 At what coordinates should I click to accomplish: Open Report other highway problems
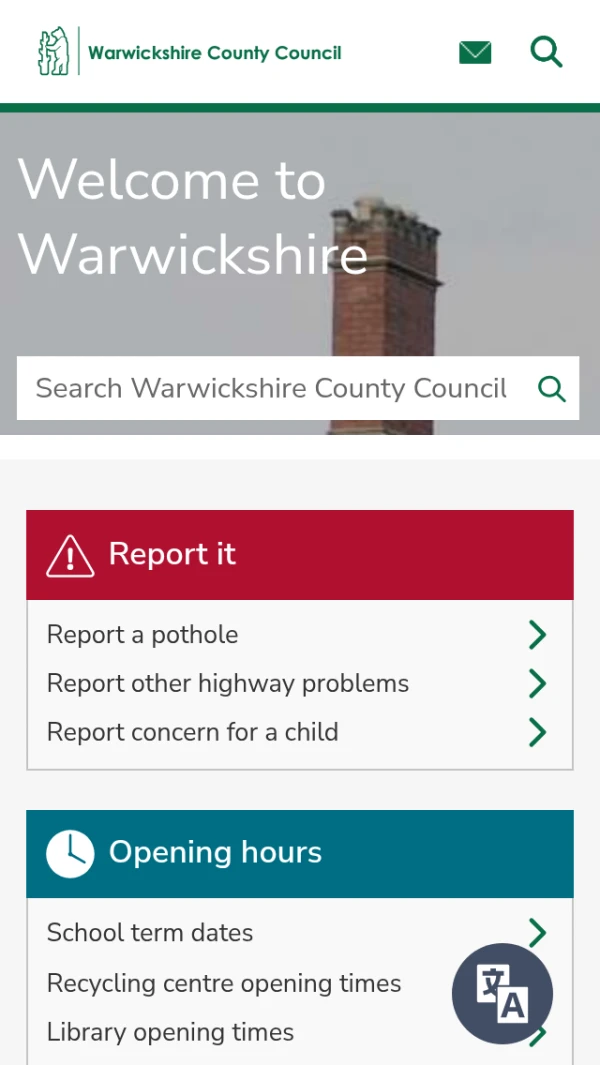point(228,684)
